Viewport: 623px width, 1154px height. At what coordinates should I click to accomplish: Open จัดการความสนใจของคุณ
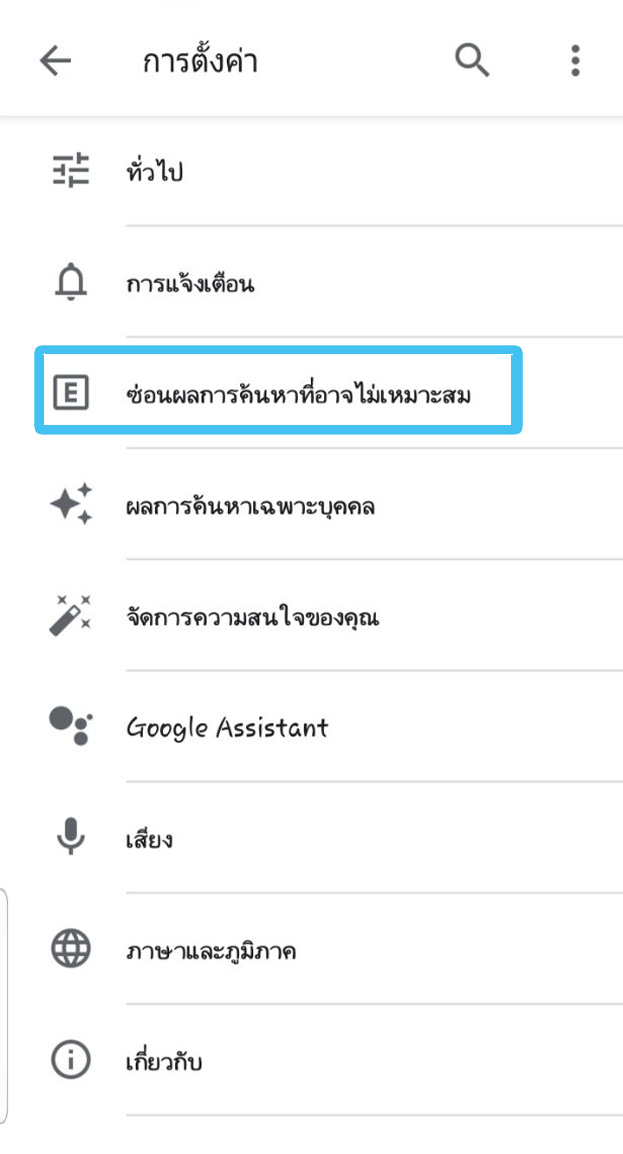click(252, 617)
